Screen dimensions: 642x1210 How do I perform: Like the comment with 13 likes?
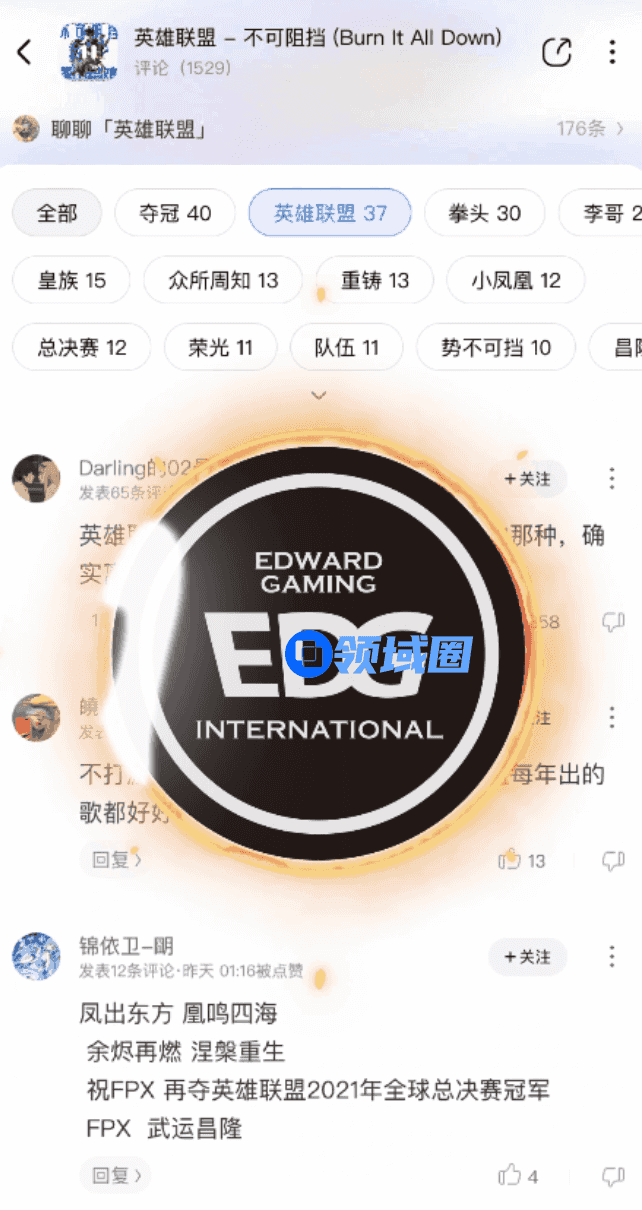pos(510,860)
